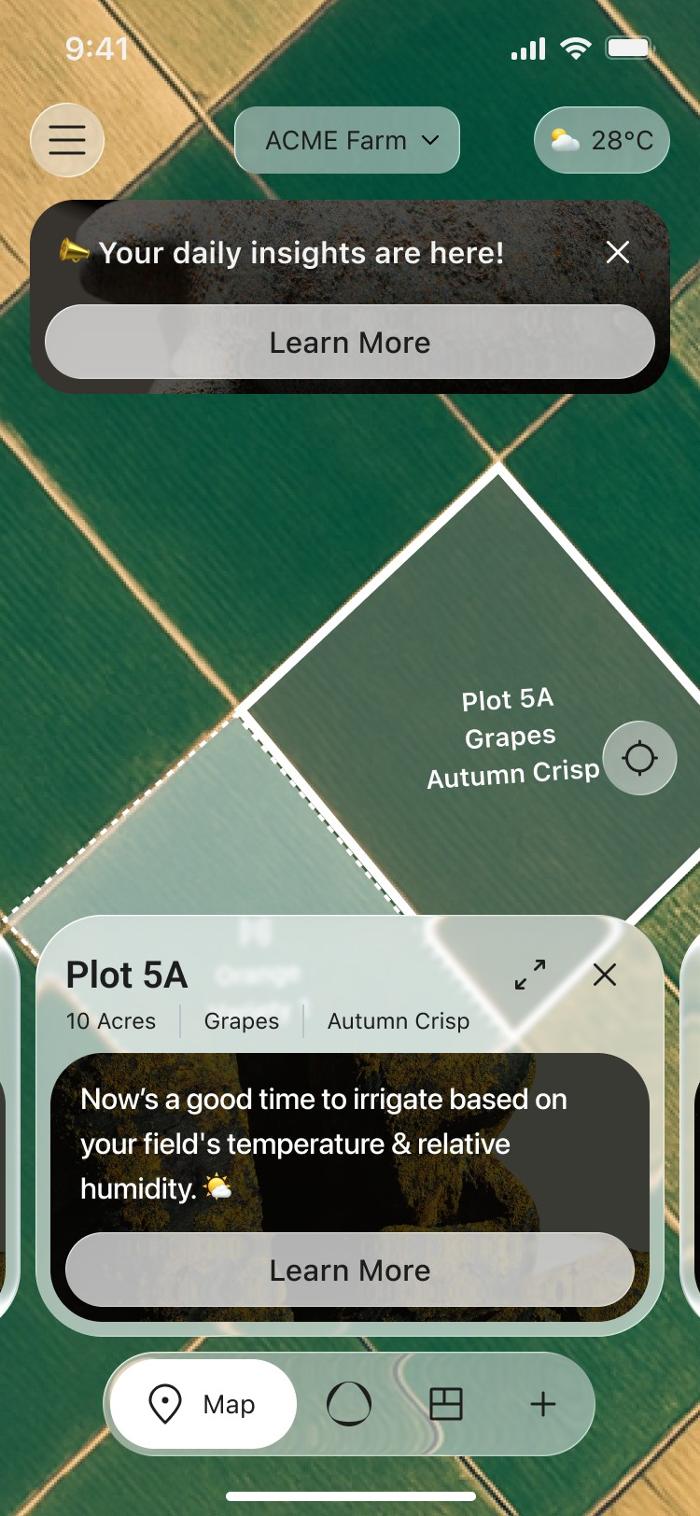Recenter map with the location target icon
The height and width of the screenshot is (1516, 700).
pos(640,758)
